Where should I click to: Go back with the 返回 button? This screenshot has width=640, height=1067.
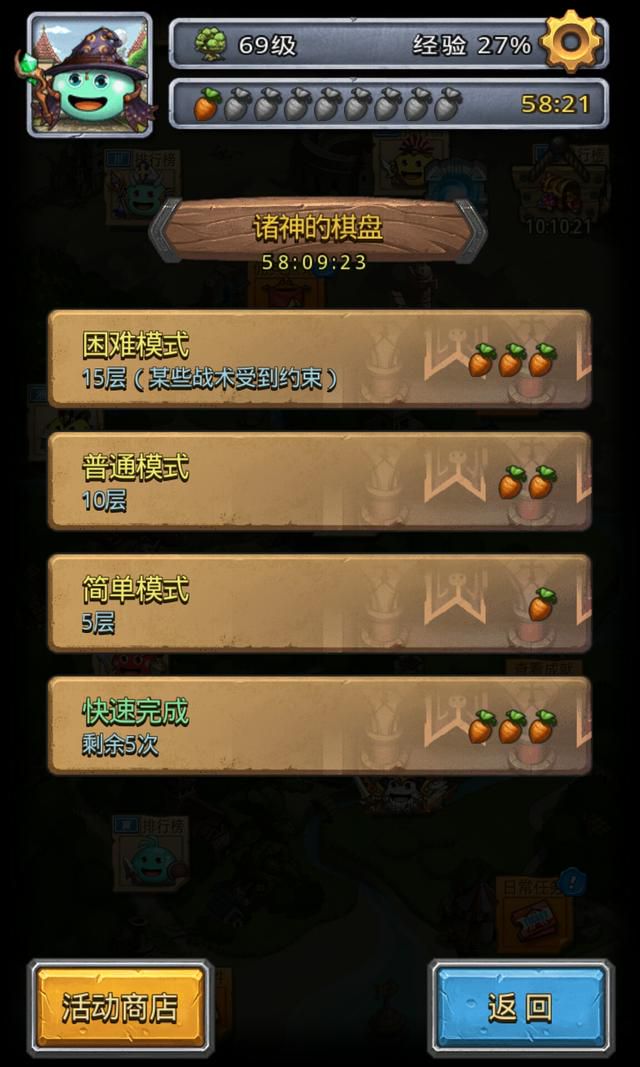[x=520, y=1007]
